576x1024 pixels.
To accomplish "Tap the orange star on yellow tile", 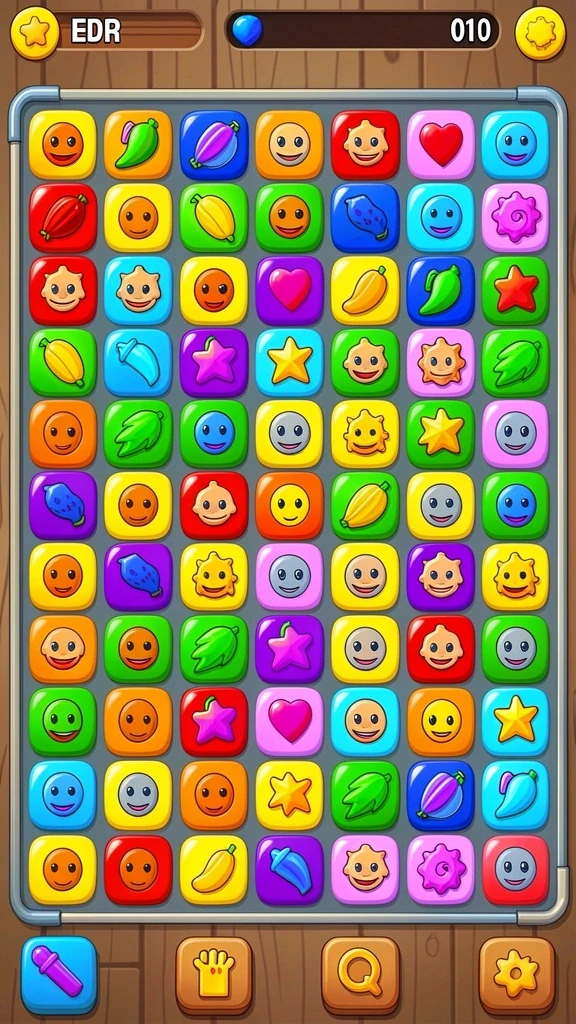I will click(x=290, y=794).
